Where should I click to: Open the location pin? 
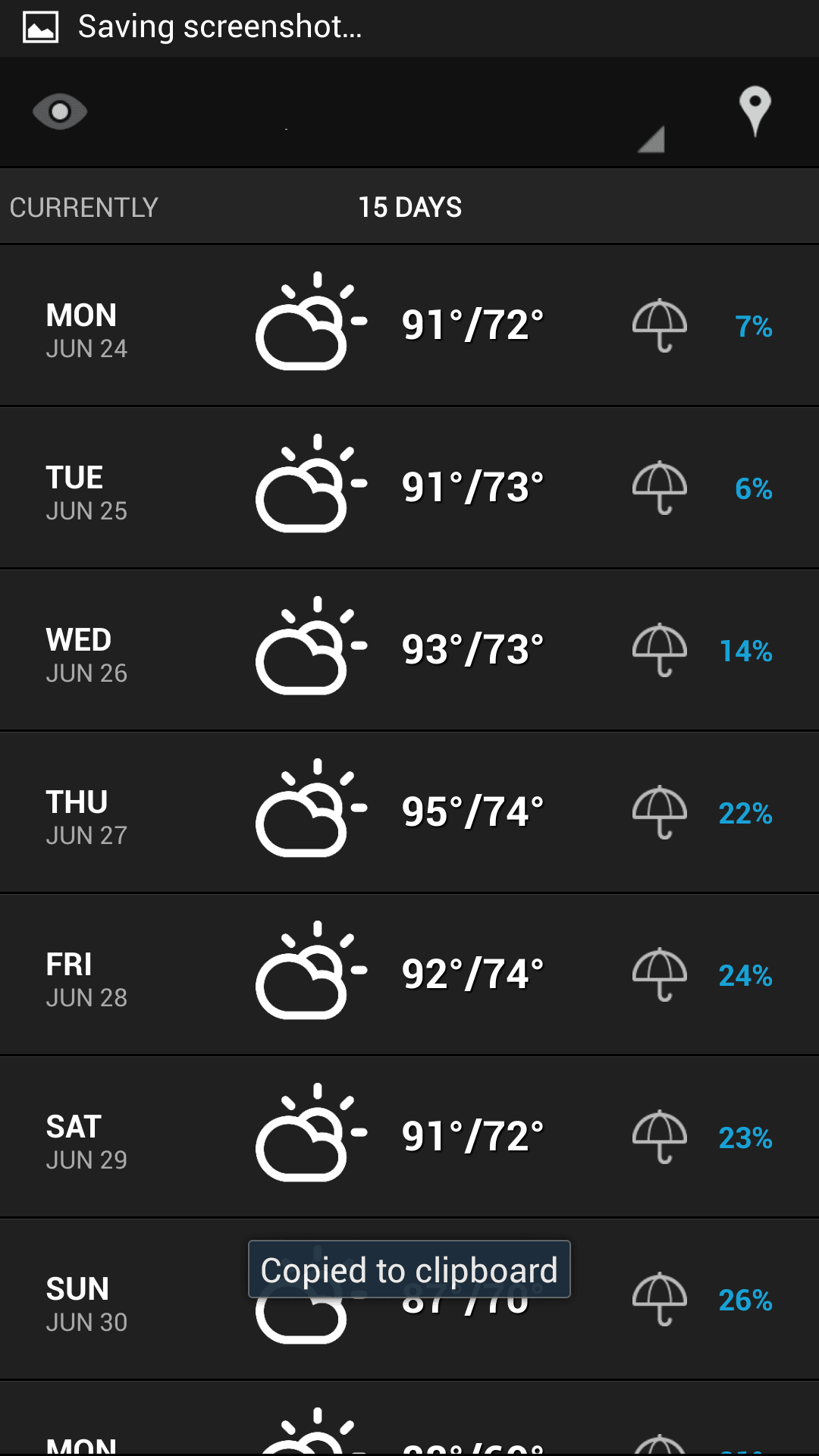[755, 111]
